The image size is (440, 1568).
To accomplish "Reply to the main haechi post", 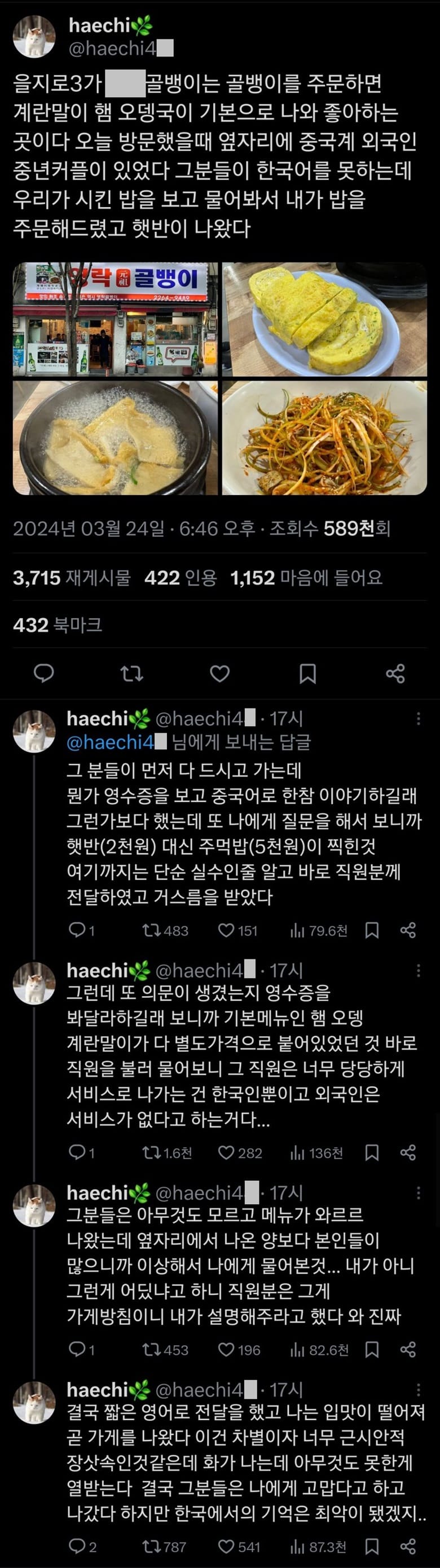I will tap(43, 673).
